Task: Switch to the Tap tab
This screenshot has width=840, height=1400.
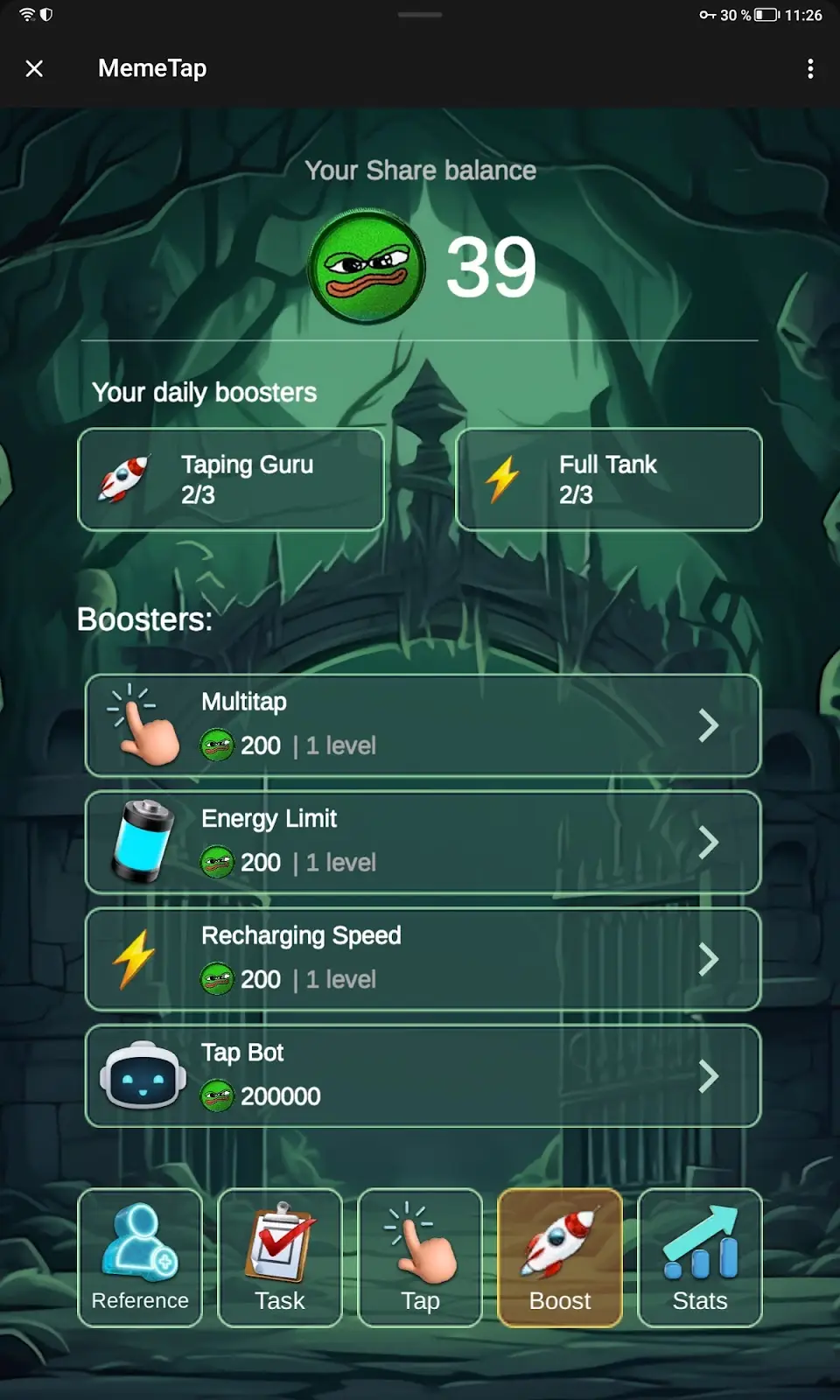Action: 420,1257
